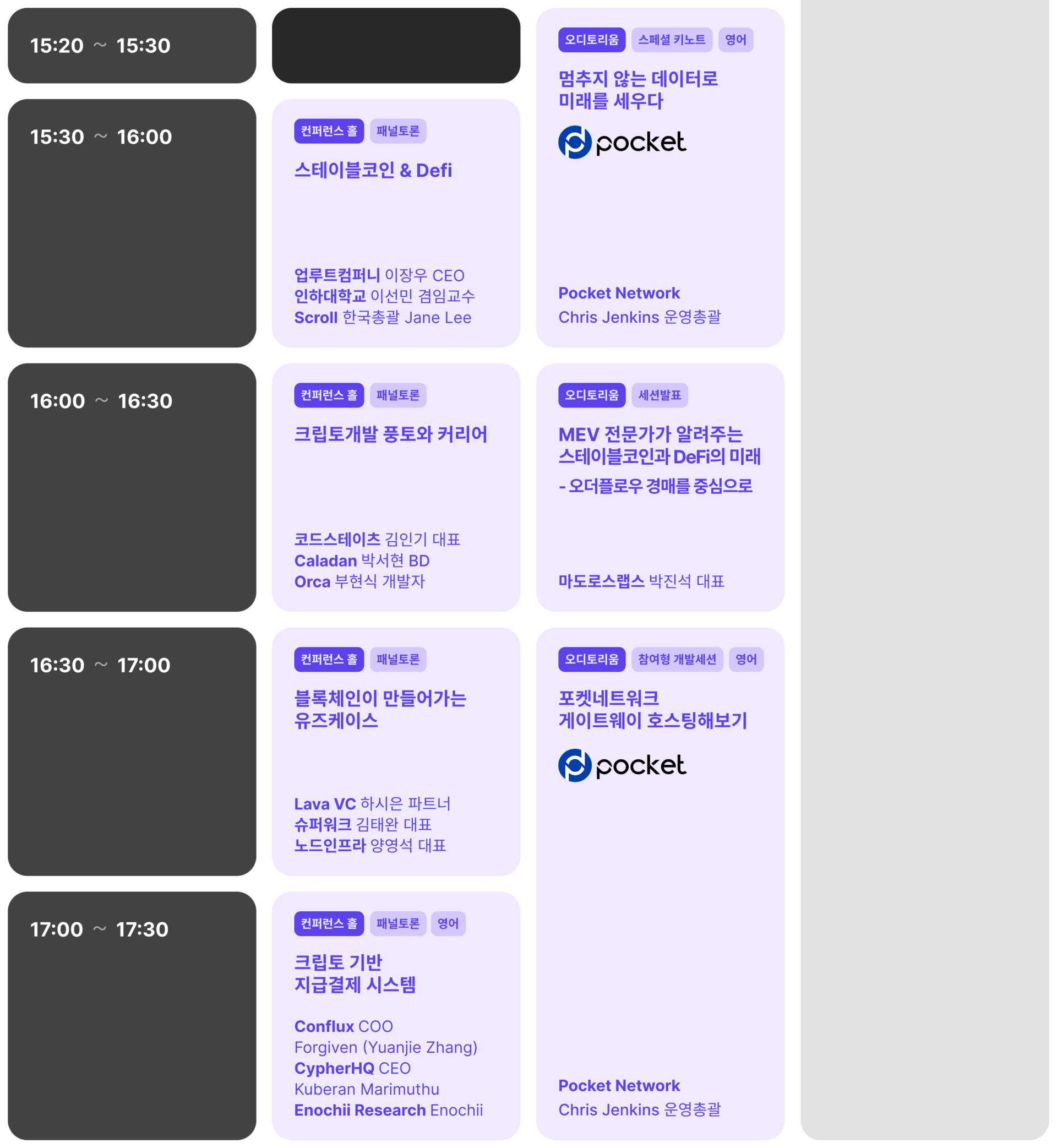1057x1148 pixels.
Task: Select the 15:20 ~ 15:30 time block
Action: coord(132,46)
